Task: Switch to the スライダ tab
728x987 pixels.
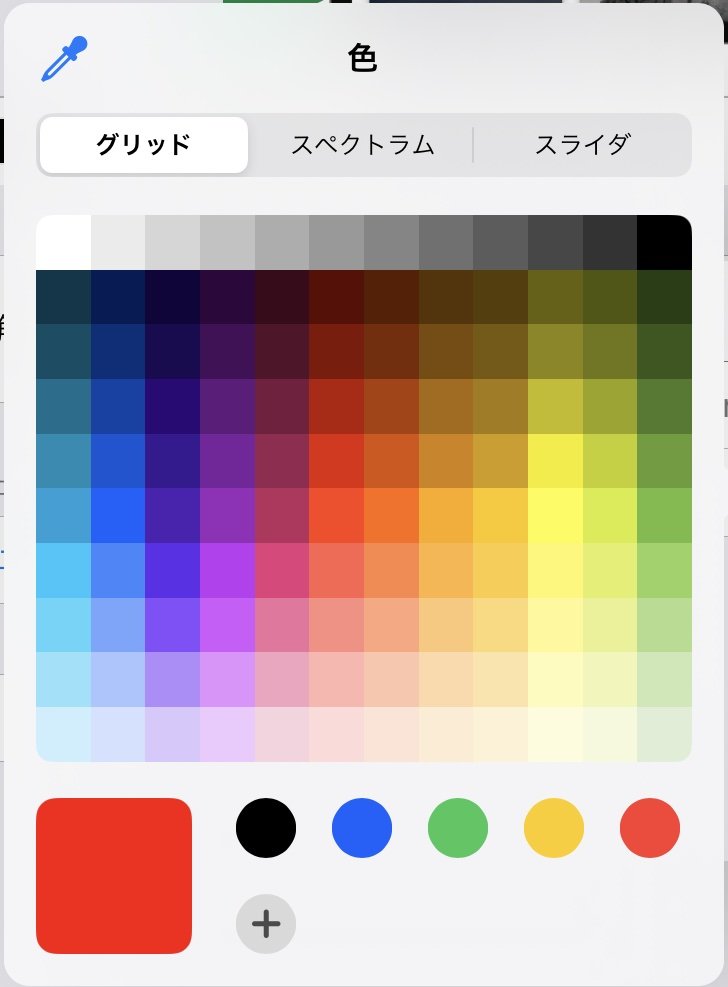Action: pos(582,145)
